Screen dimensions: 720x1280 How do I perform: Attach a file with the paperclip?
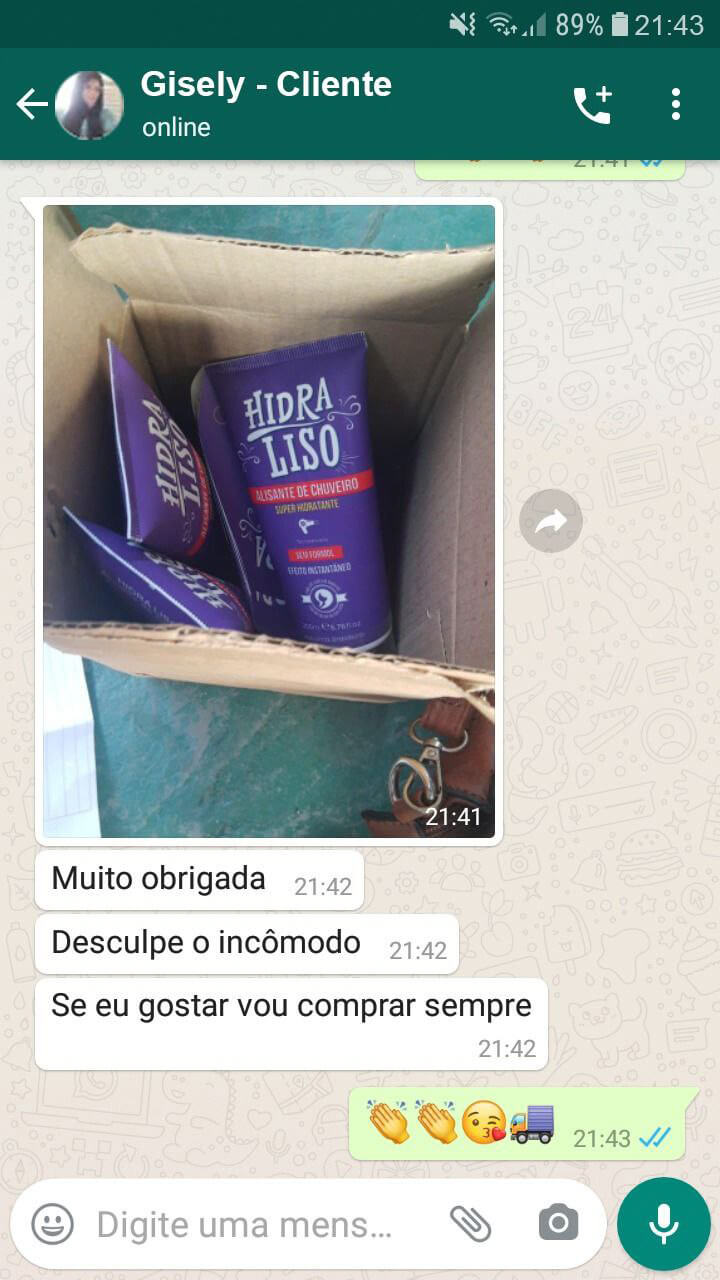pos(470,1224)
